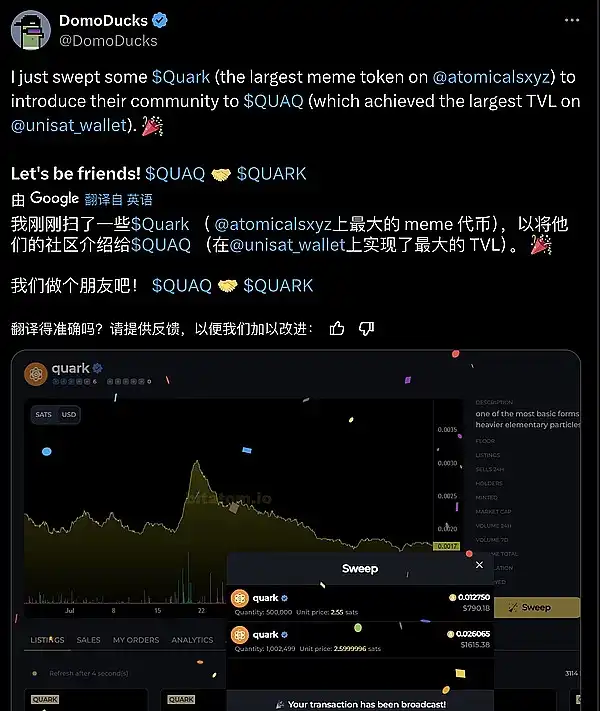
Task: Rate the translation with thumbs down
Action: click(367, 329)
